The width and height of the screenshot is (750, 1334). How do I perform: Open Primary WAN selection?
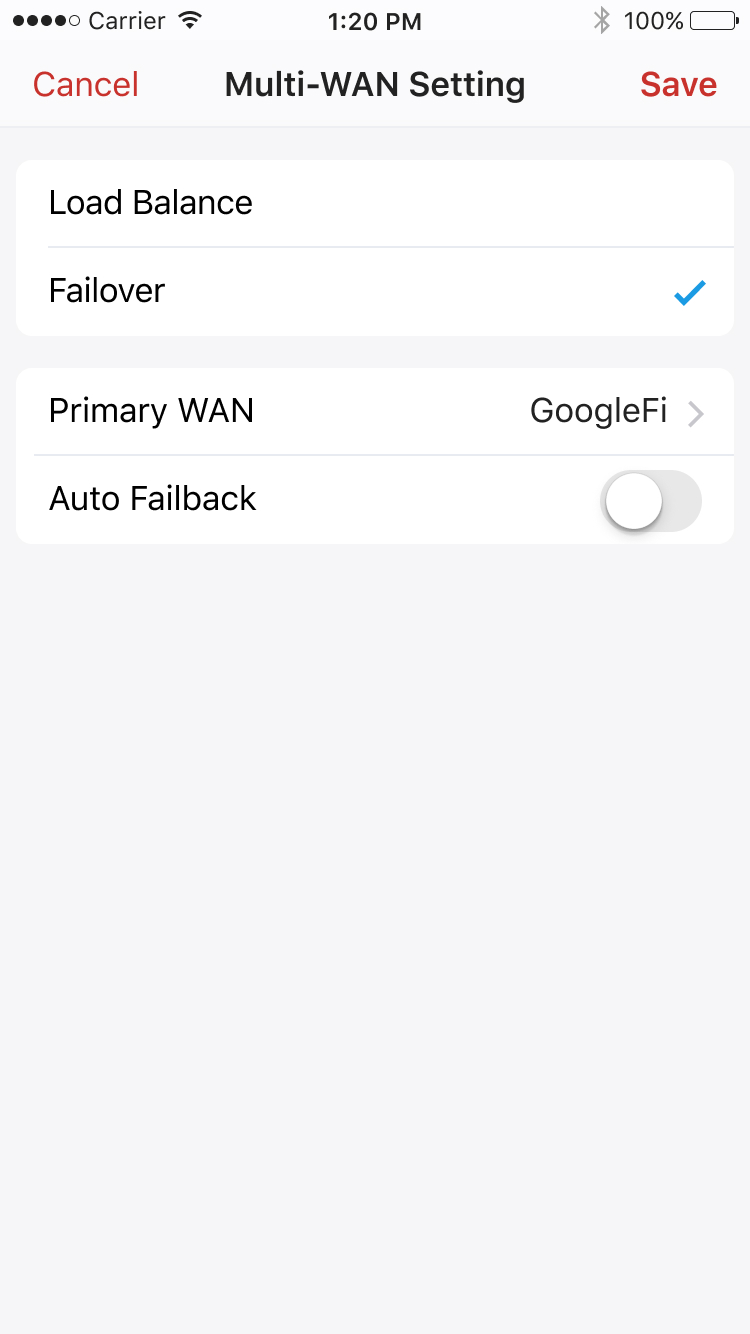[x=375, y=411]
